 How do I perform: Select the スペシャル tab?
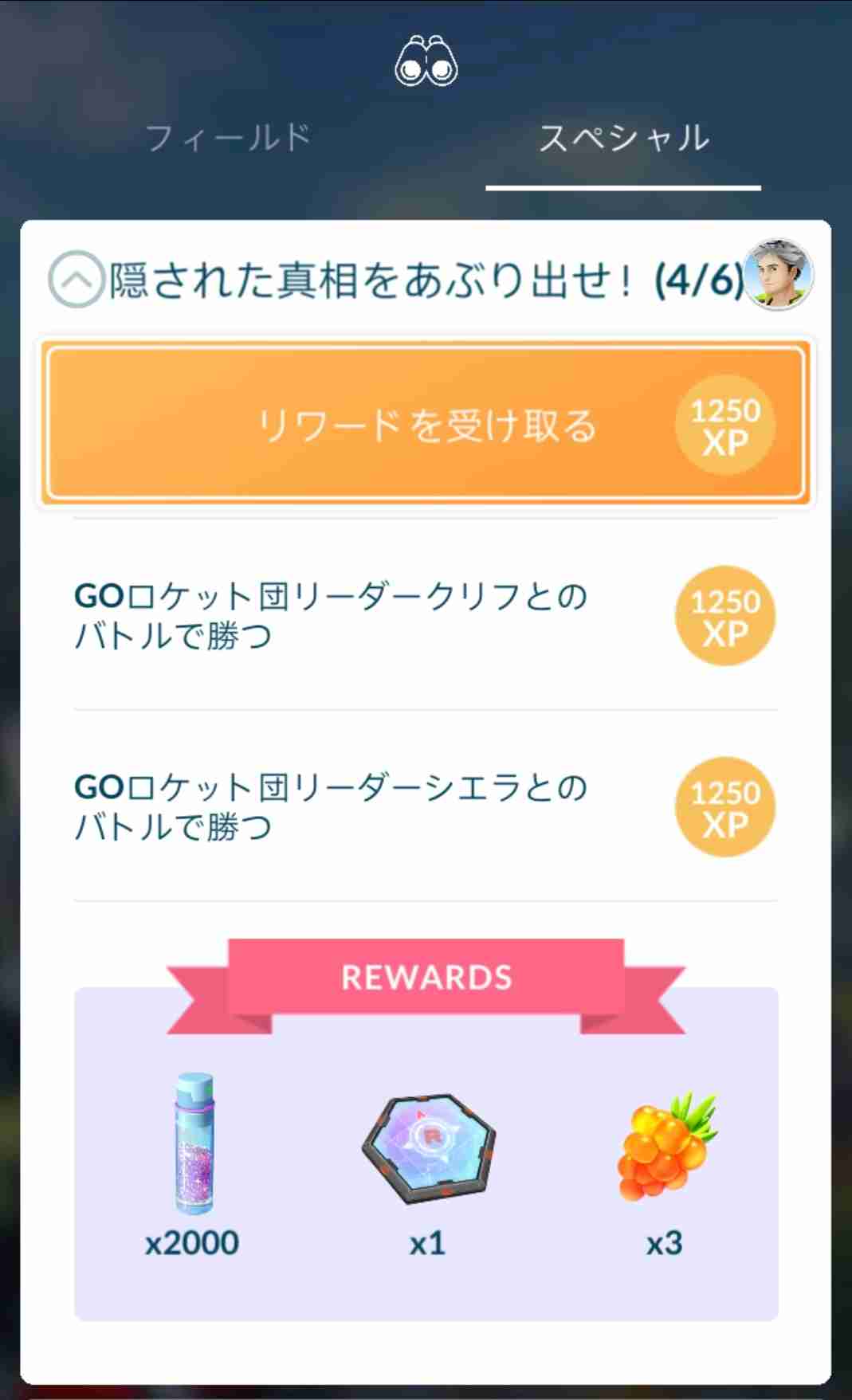click(x=623, y=138)
